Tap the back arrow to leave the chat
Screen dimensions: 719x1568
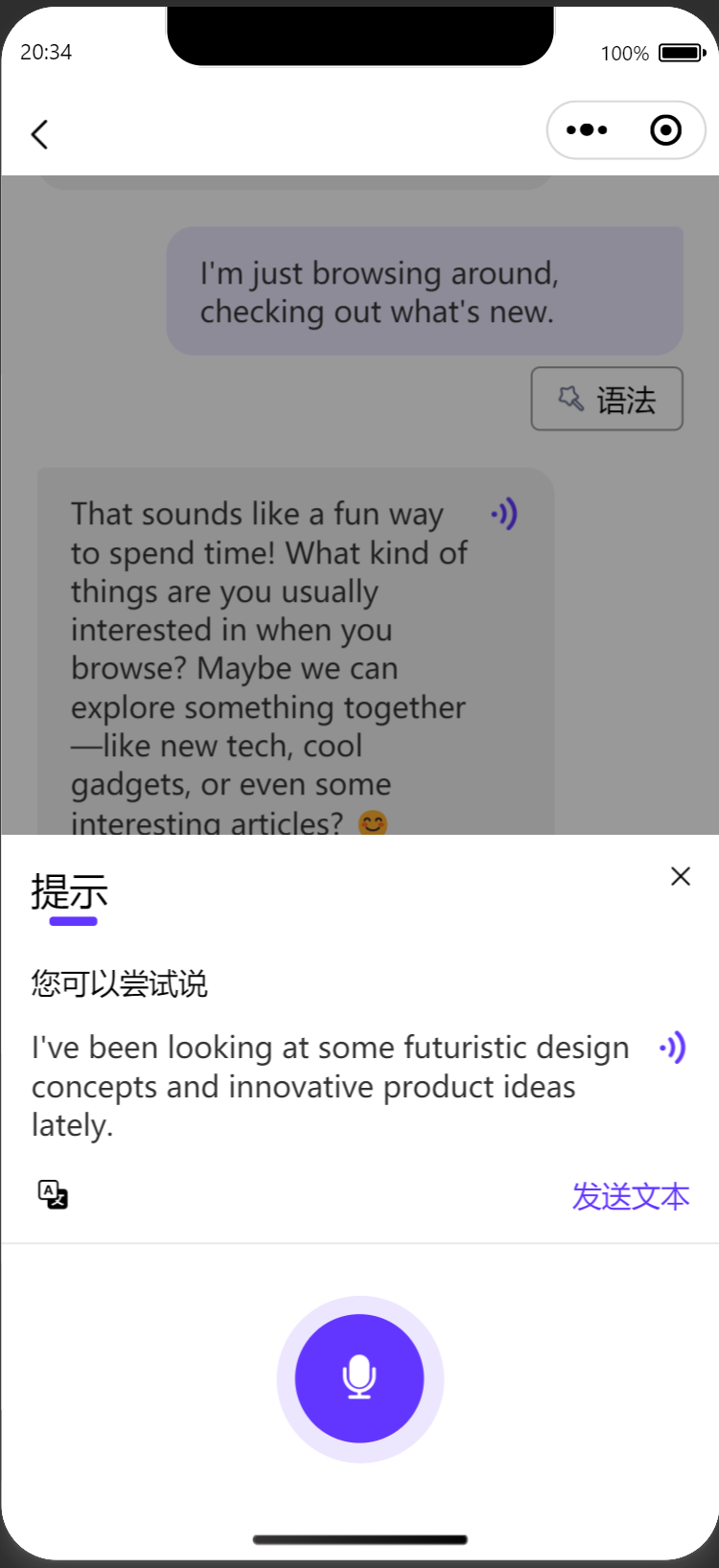click(x=38, y=134)
